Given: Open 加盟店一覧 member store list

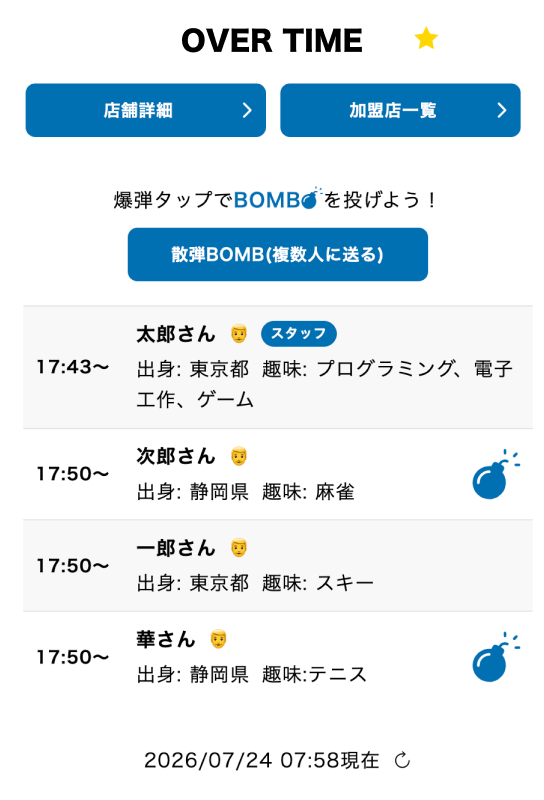Looking at the screenshot, I should [x=400, y=110].
